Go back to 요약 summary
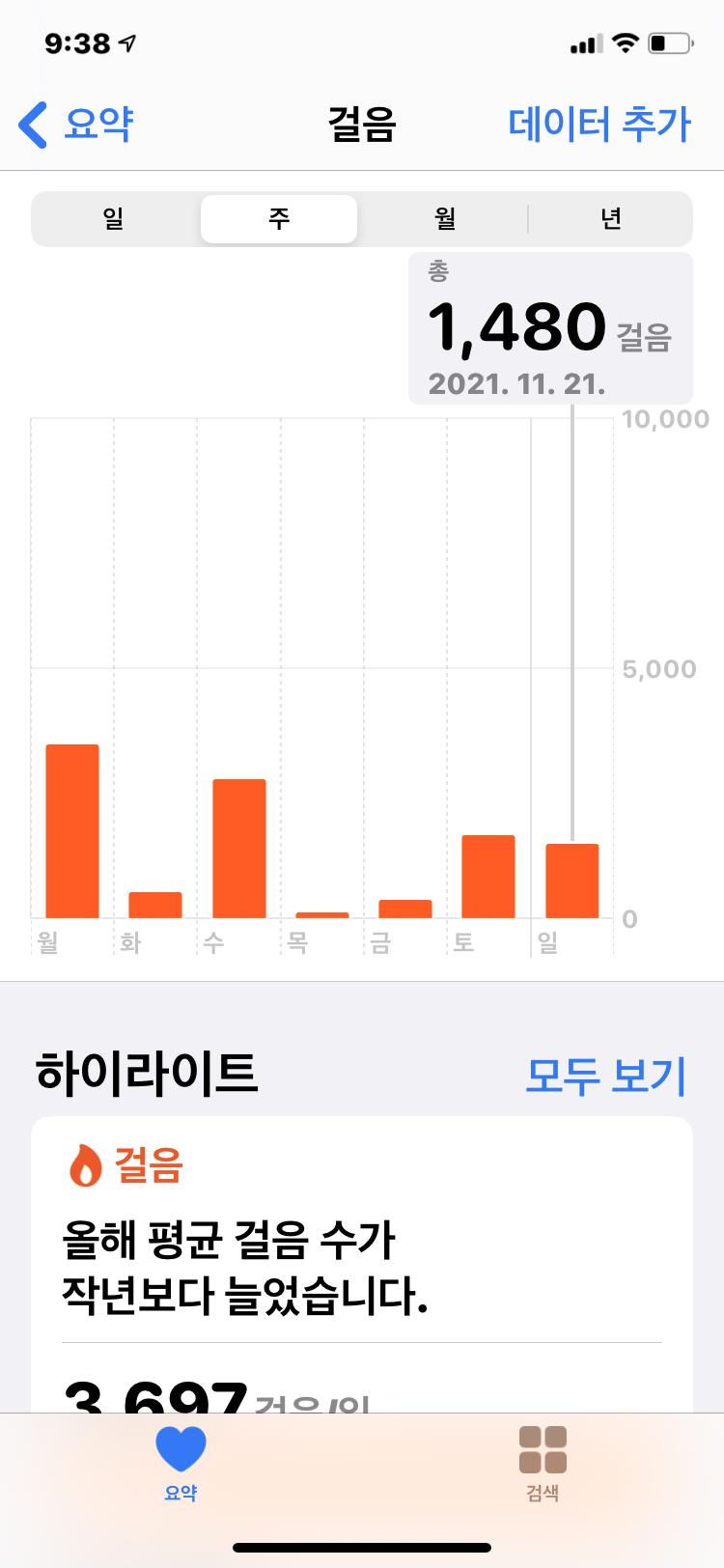The height and width of the screenshot is (1568, 724). (x=77, y=126)
